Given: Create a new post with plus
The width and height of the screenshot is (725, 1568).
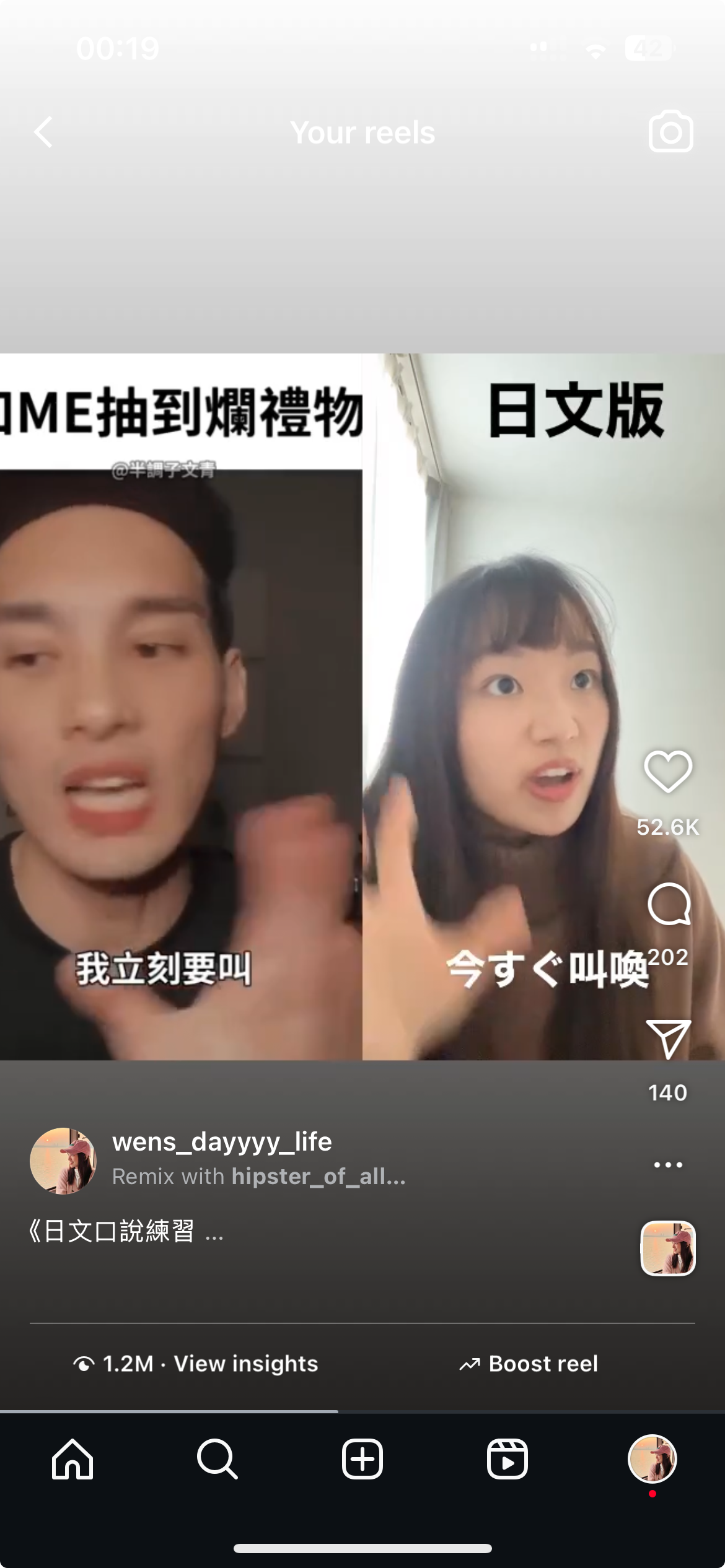Looking at the screenshot, I should (362, 1459).
